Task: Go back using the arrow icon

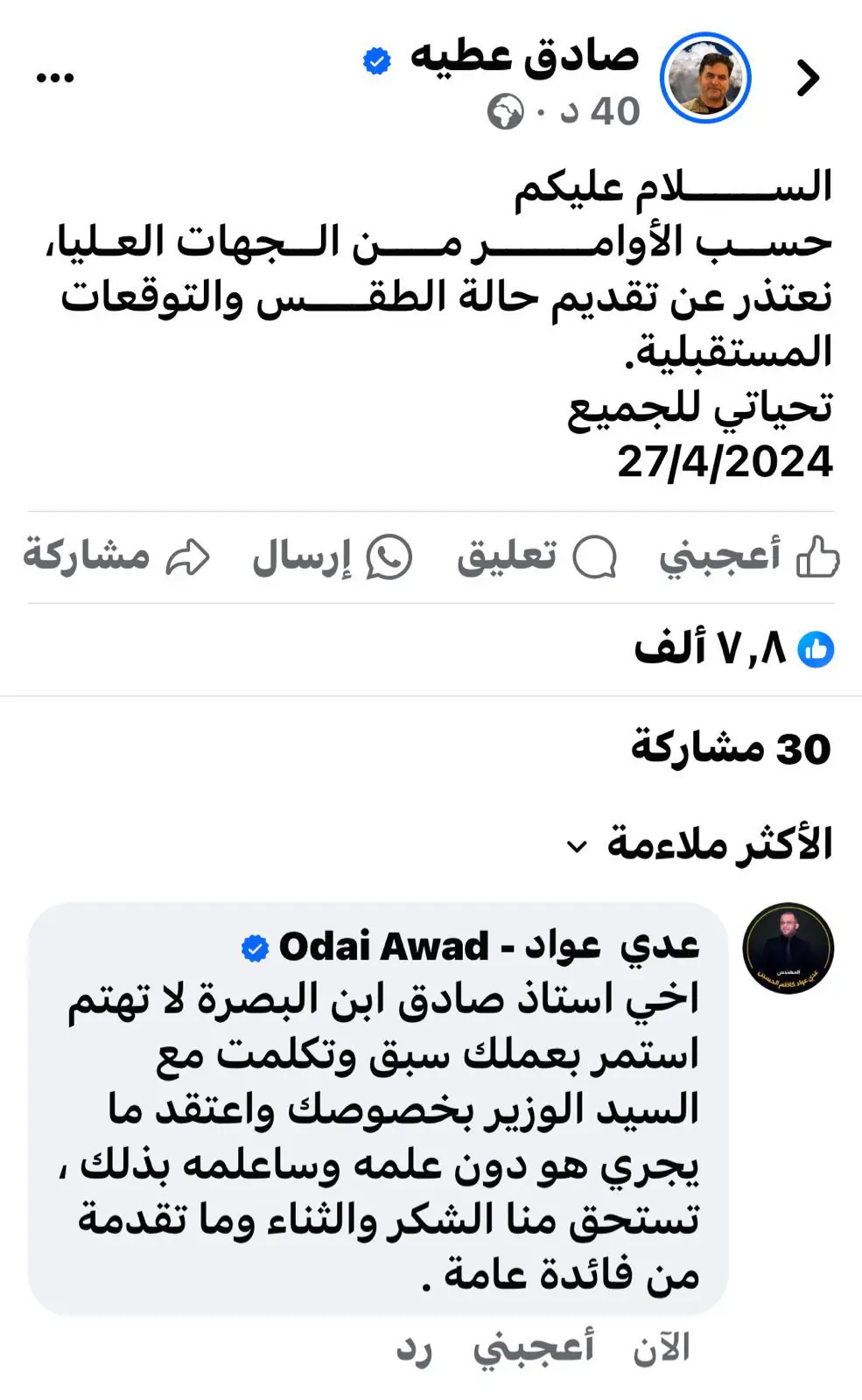Action: pyautogui.click(x=807, y=79)
